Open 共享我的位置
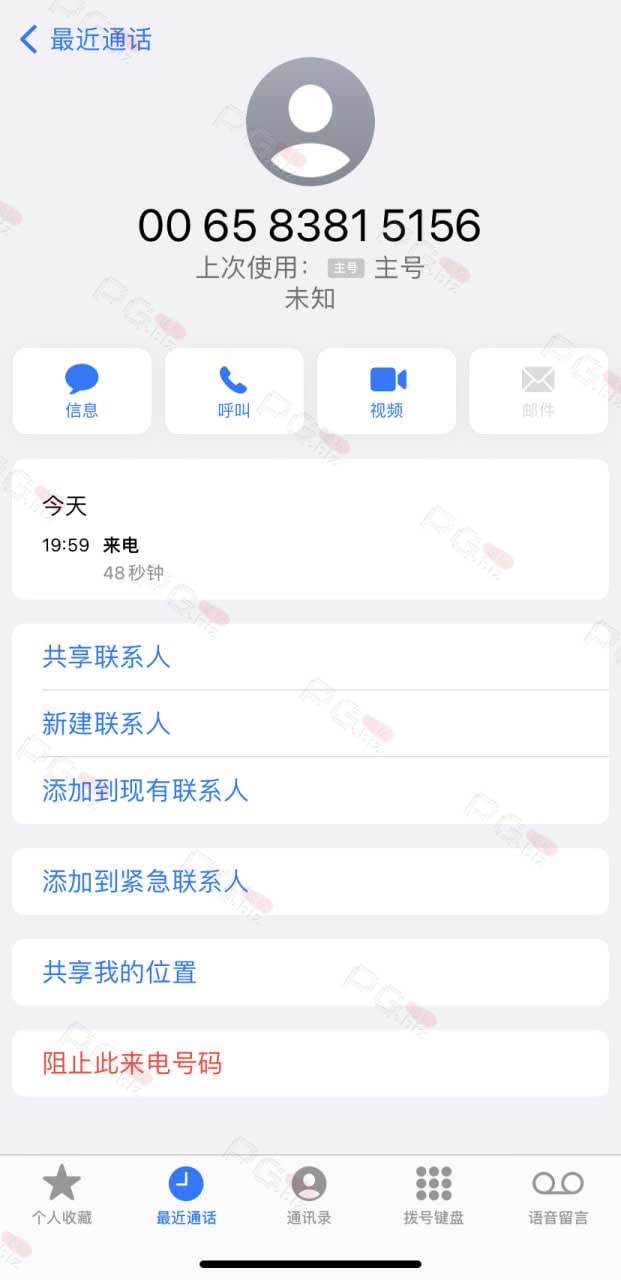Viewport: 621px width, 1280px height. pyautogui.click(x=310, y=972)
